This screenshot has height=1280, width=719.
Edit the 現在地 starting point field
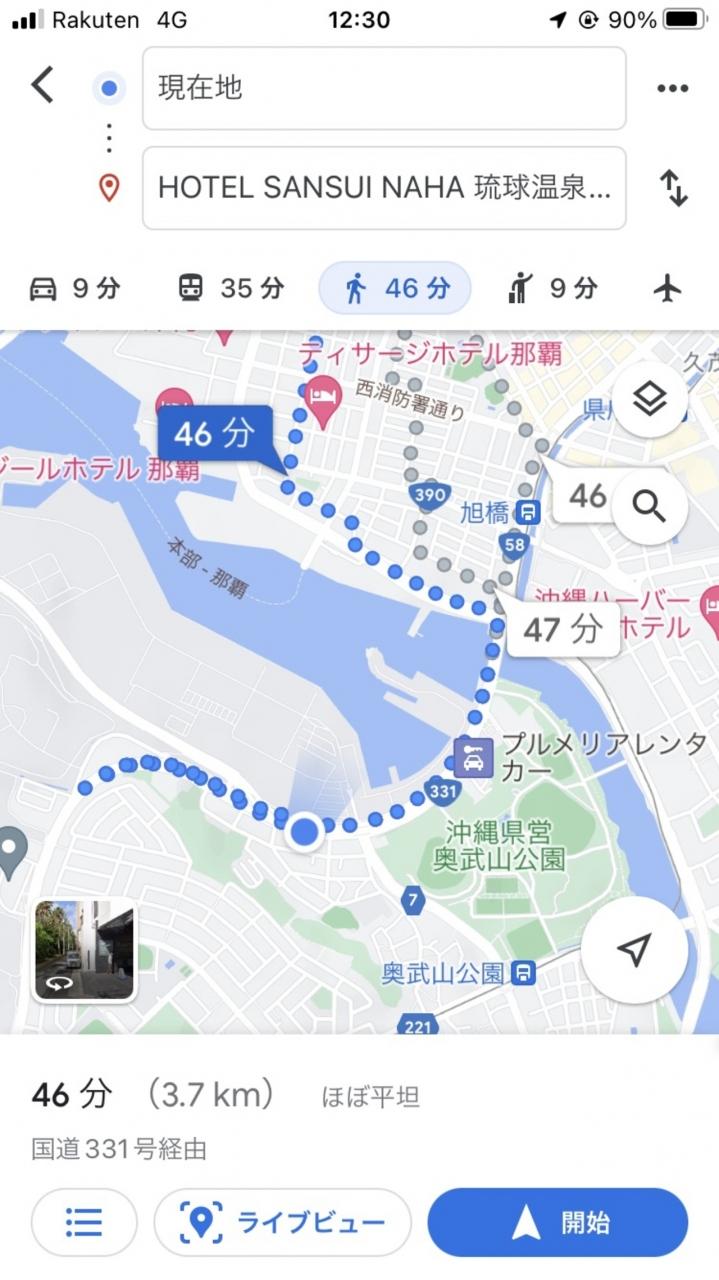point(384,88)
